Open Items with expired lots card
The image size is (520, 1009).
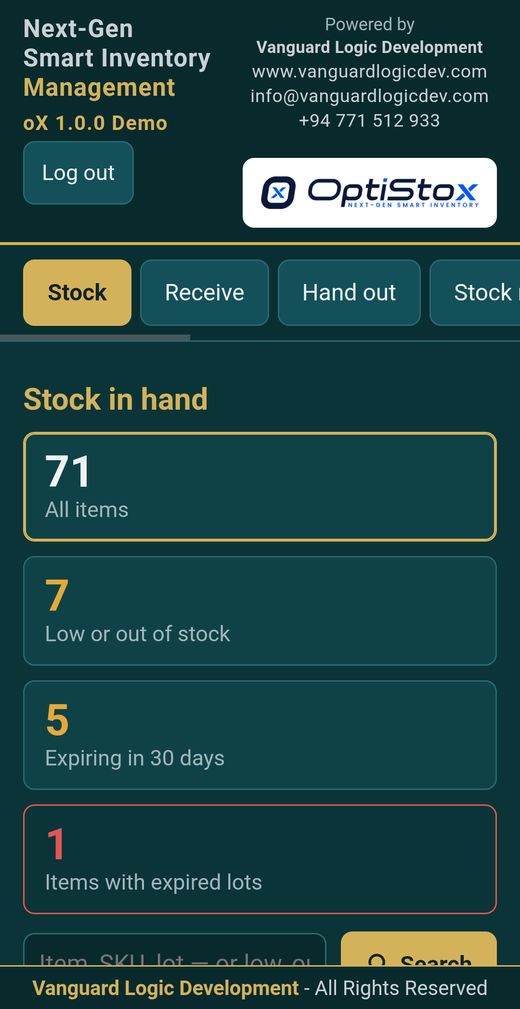[260, 859]
